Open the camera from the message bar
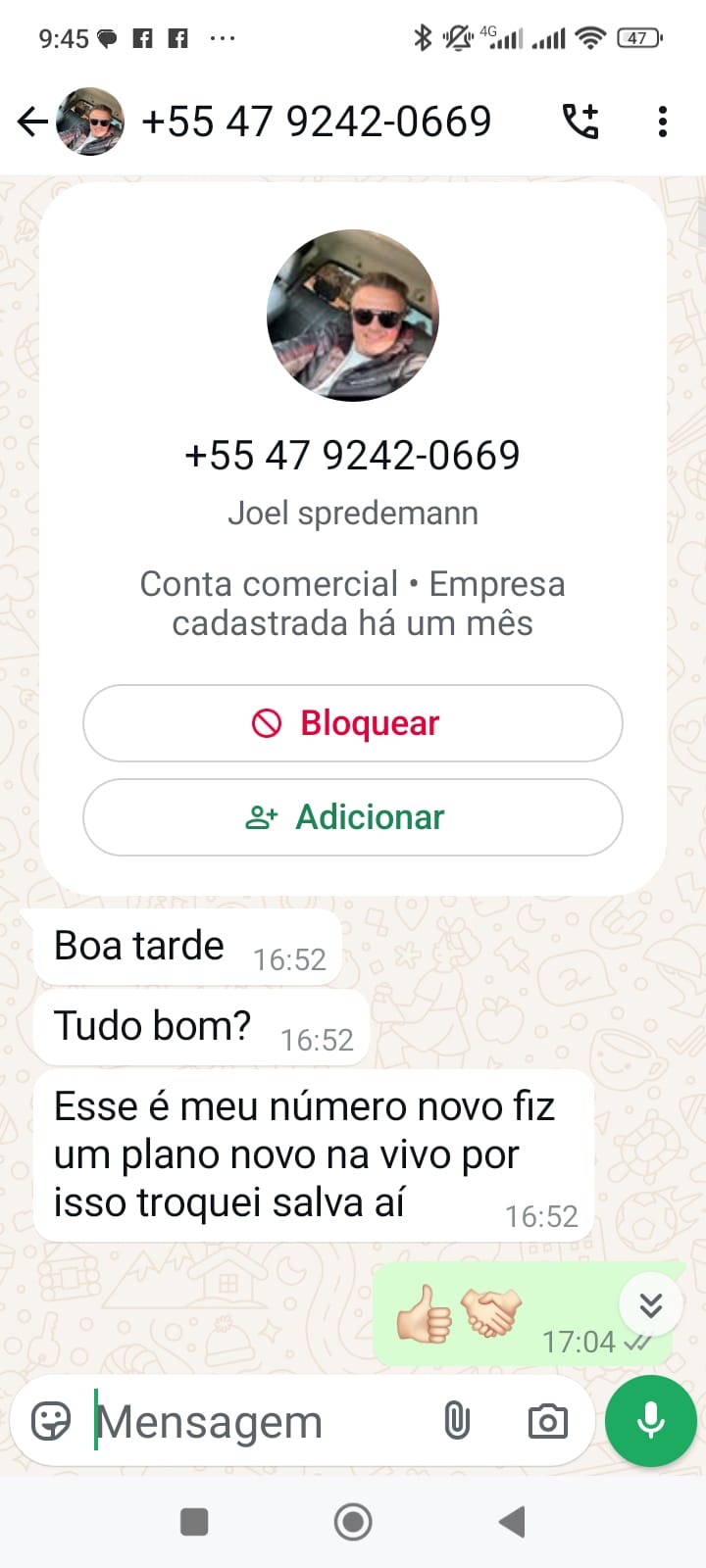The image size is (706, 1568). click(547, 1421)
